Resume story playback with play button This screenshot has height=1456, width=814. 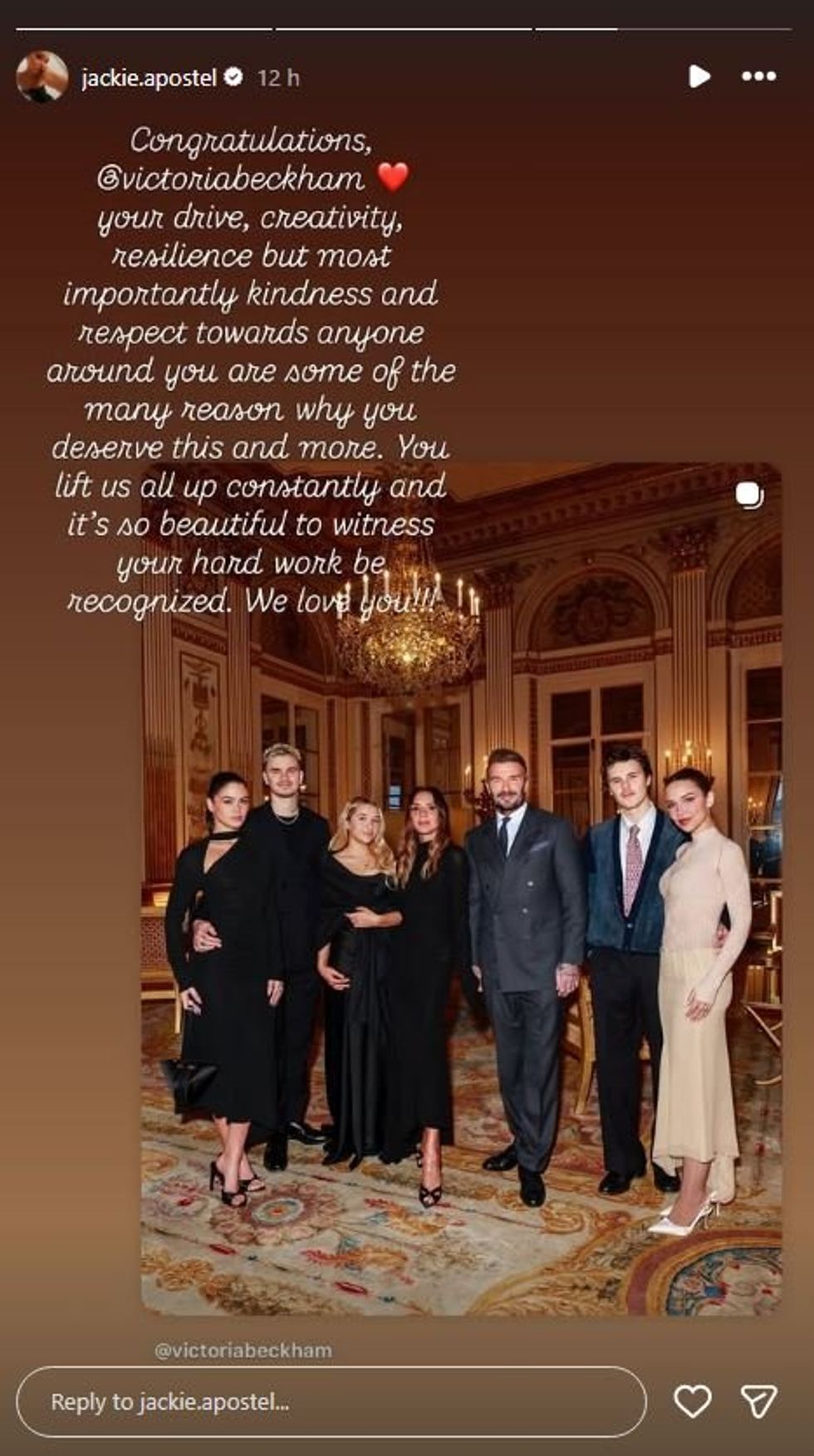(x=699, y=76)
